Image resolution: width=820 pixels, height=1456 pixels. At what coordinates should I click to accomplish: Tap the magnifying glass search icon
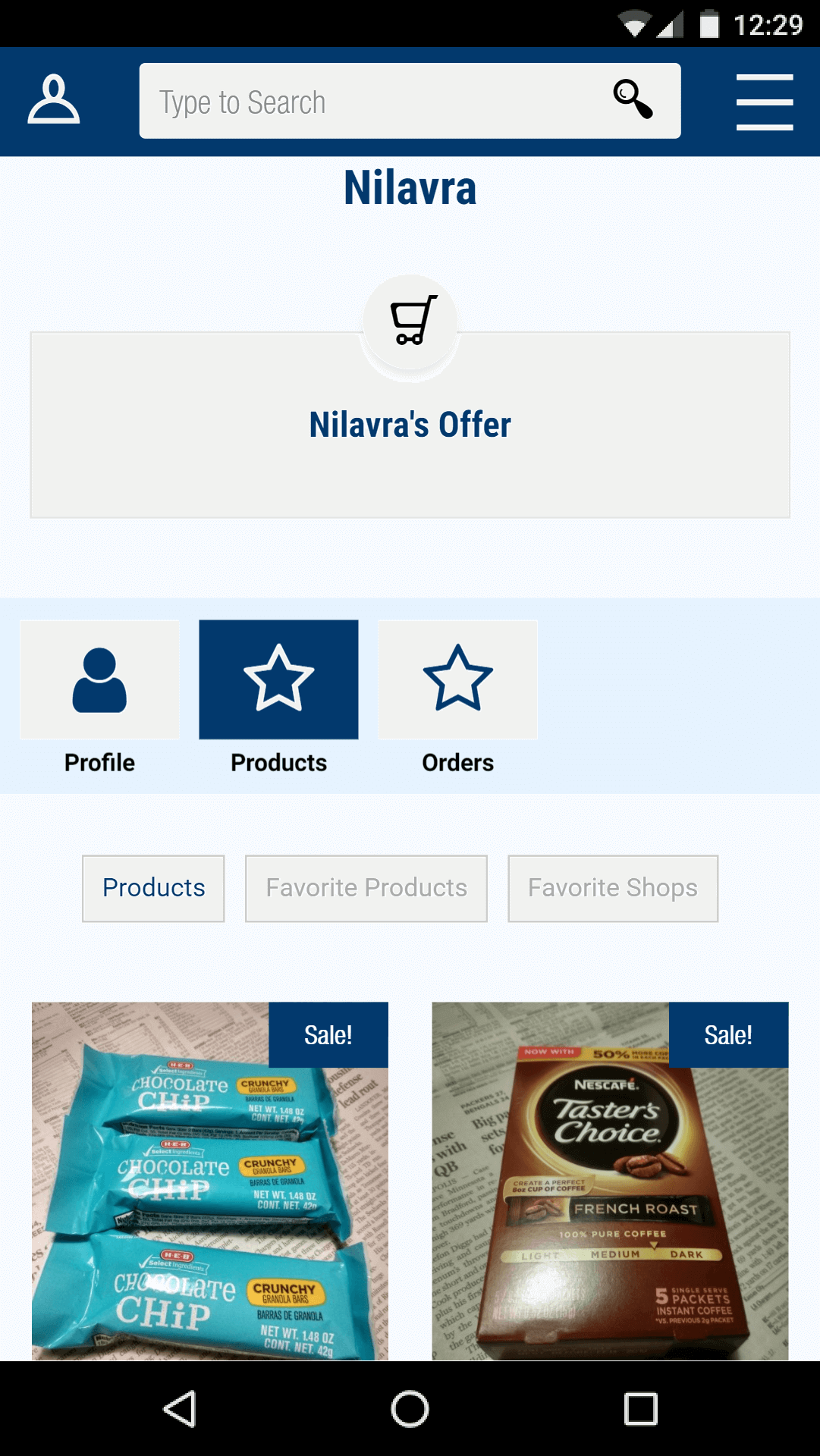tap(633, 99)
